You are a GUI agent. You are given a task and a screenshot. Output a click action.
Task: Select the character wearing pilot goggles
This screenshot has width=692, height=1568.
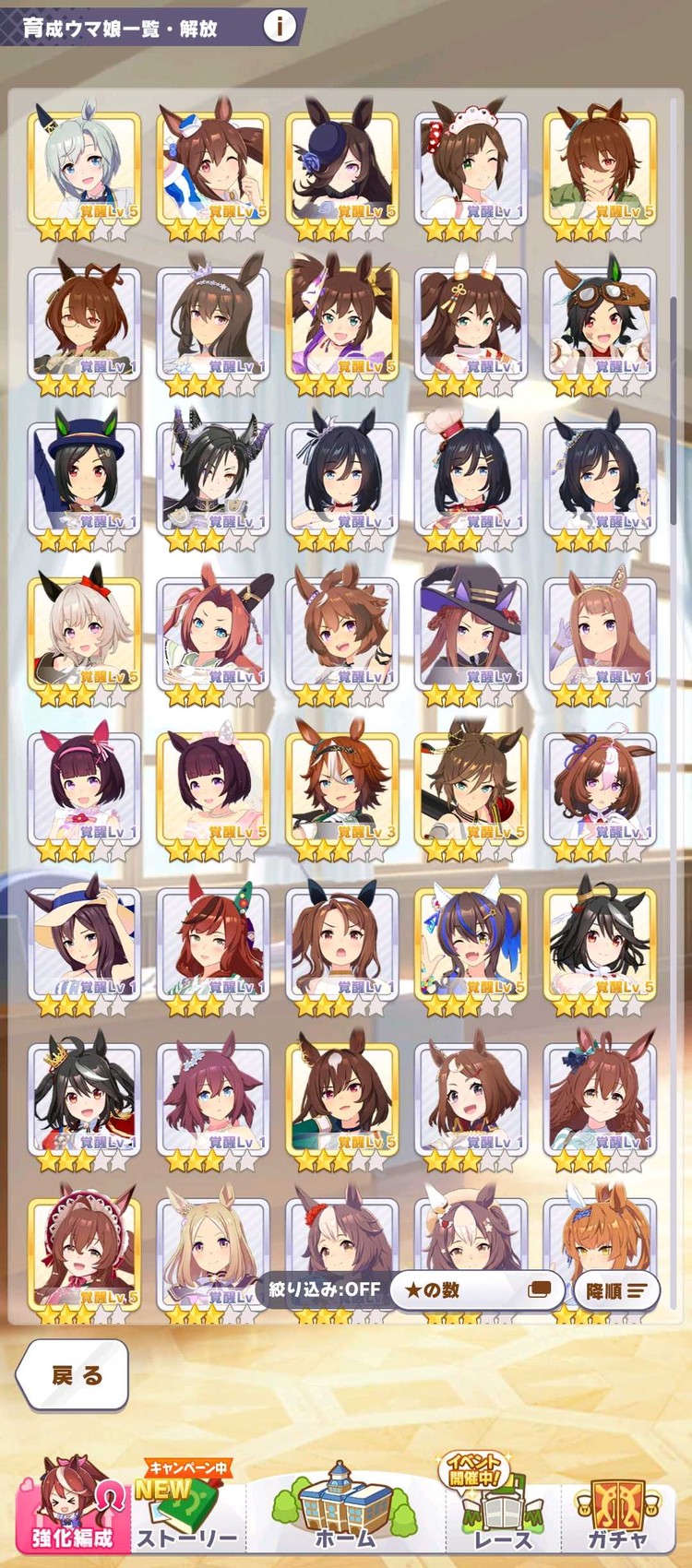pos(600,325)
